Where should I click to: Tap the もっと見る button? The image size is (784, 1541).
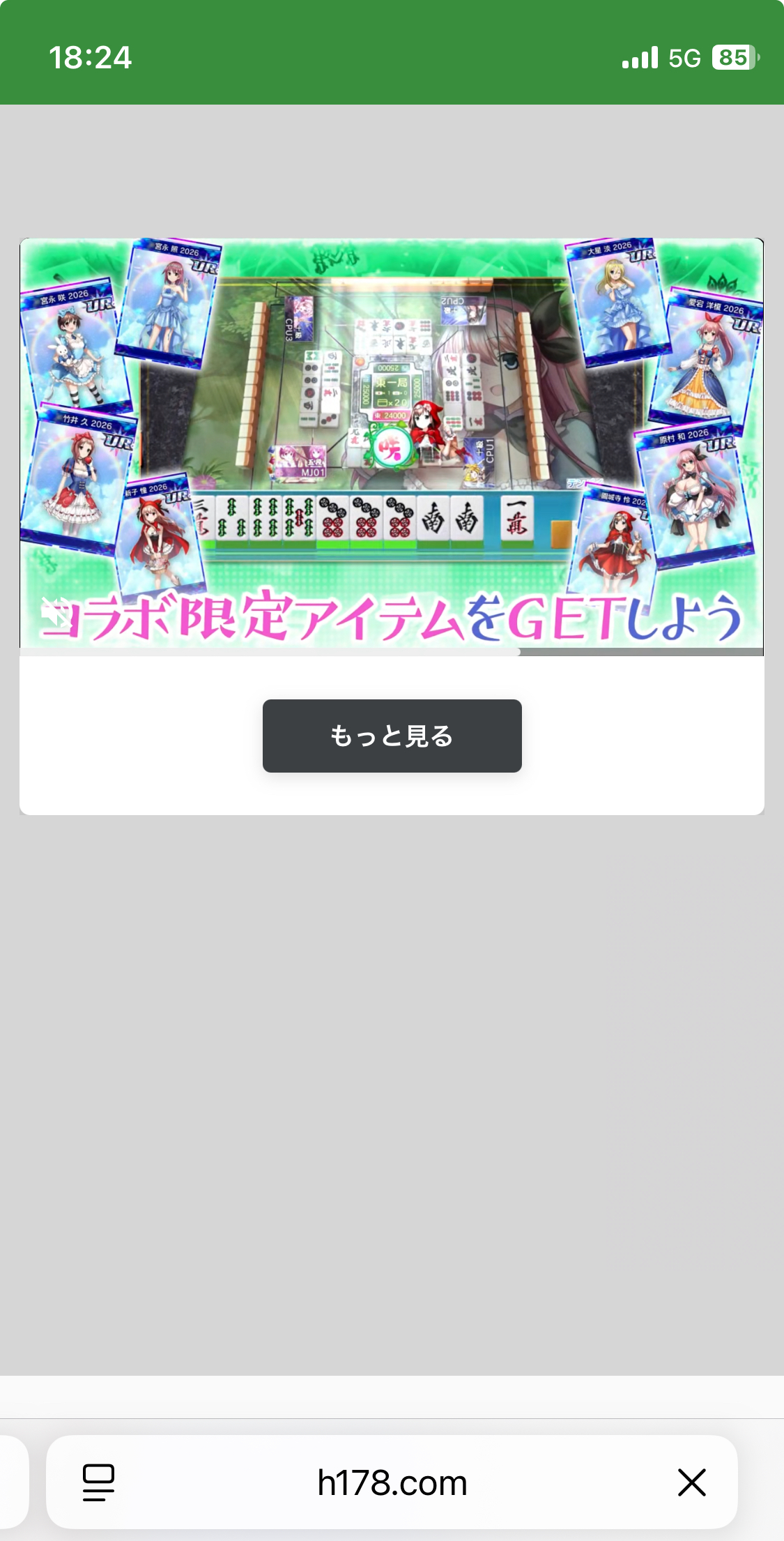(392, 736)
